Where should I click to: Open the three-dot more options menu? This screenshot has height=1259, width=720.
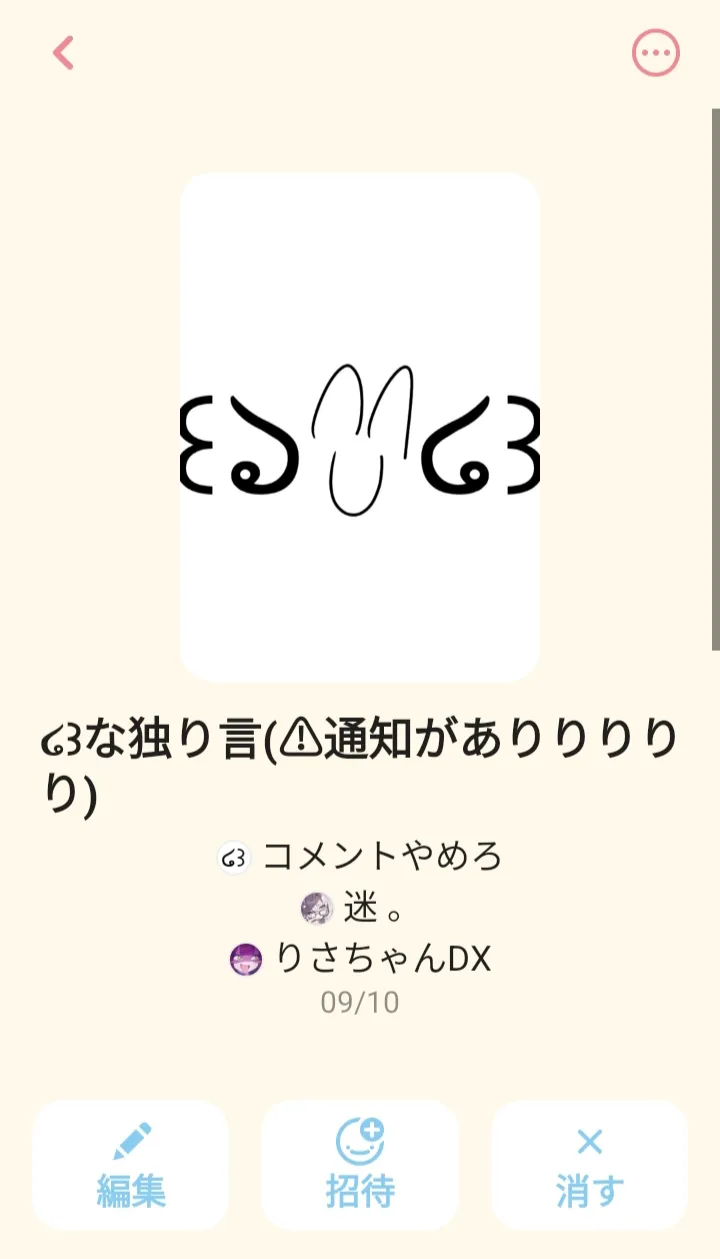pyautogui.click(x=655, y=53)
